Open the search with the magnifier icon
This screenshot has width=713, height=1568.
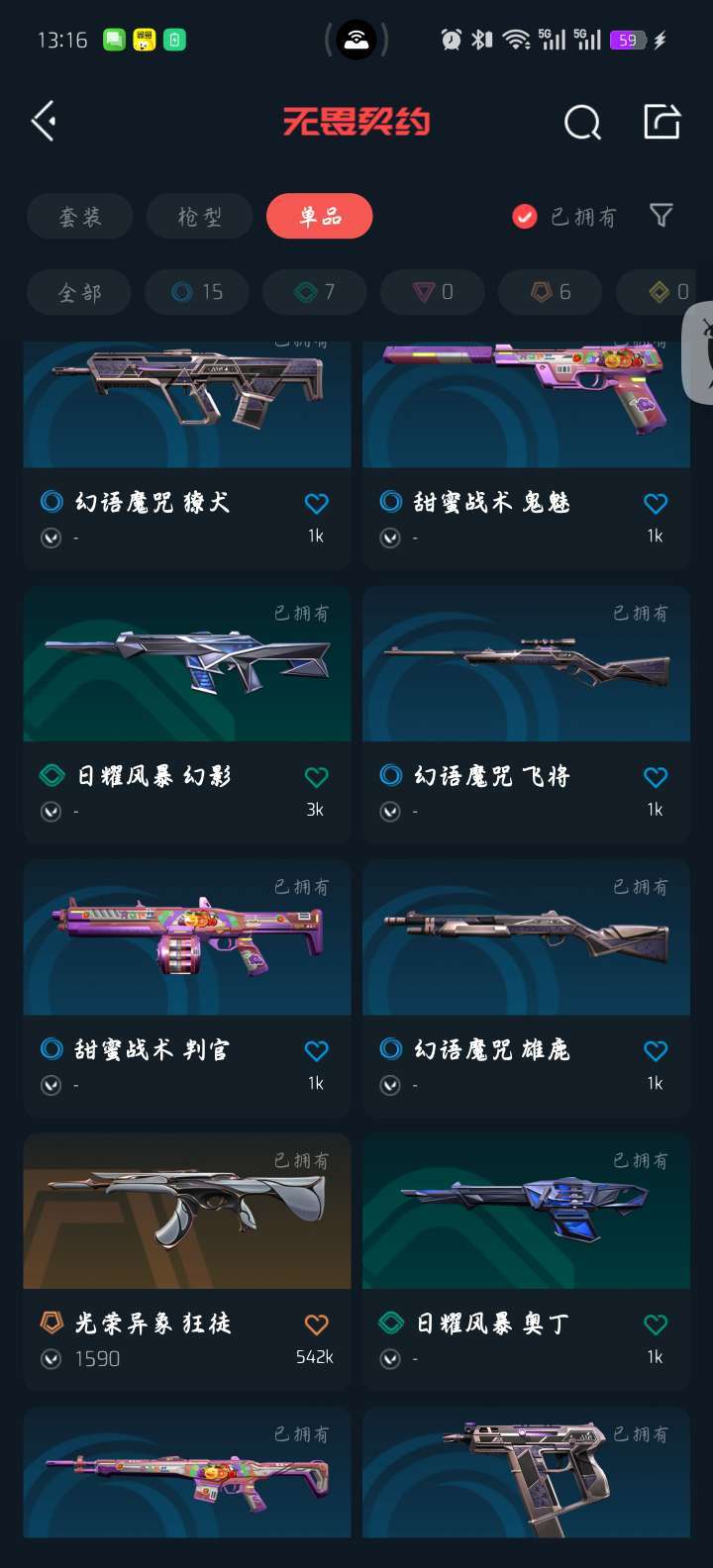(581, 122)
